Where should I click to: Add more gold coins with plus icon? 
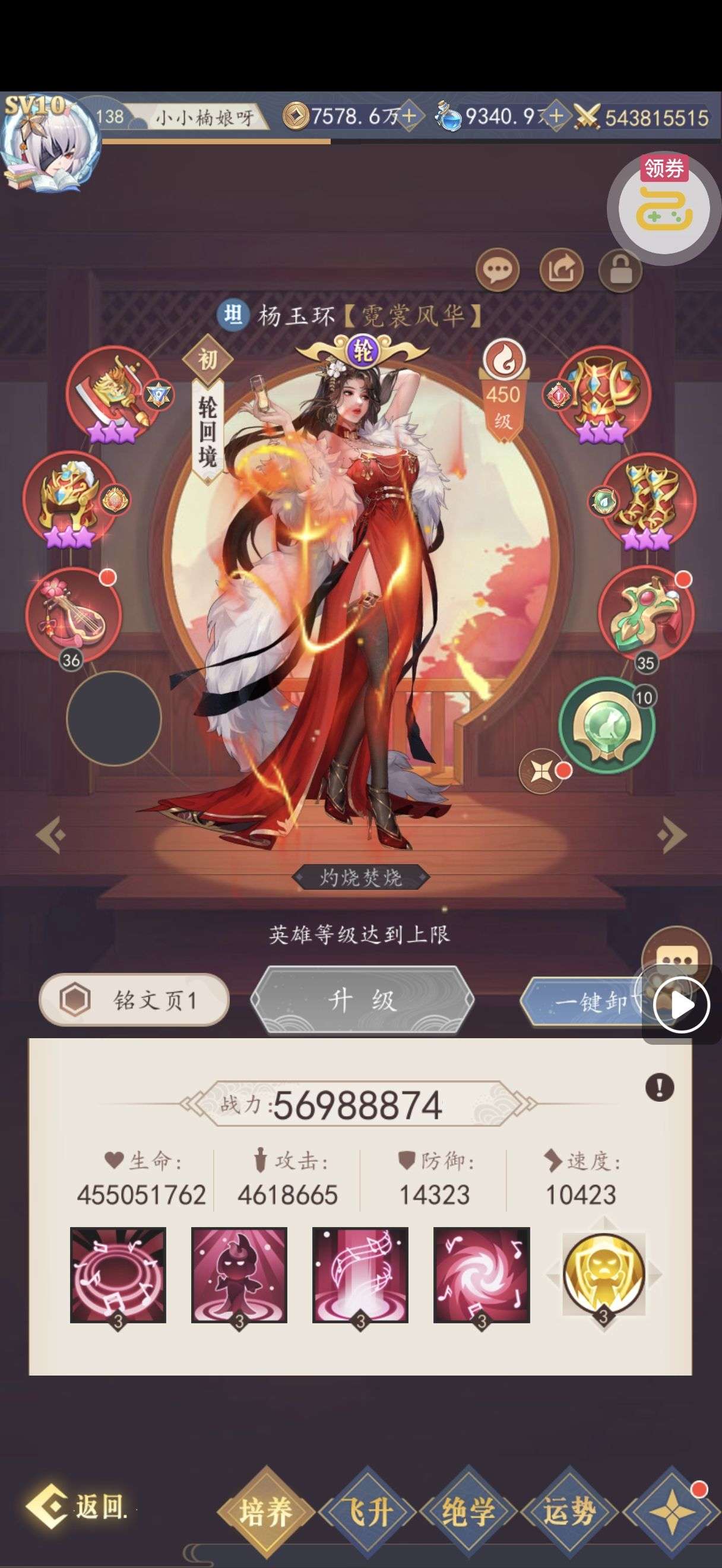410,116
